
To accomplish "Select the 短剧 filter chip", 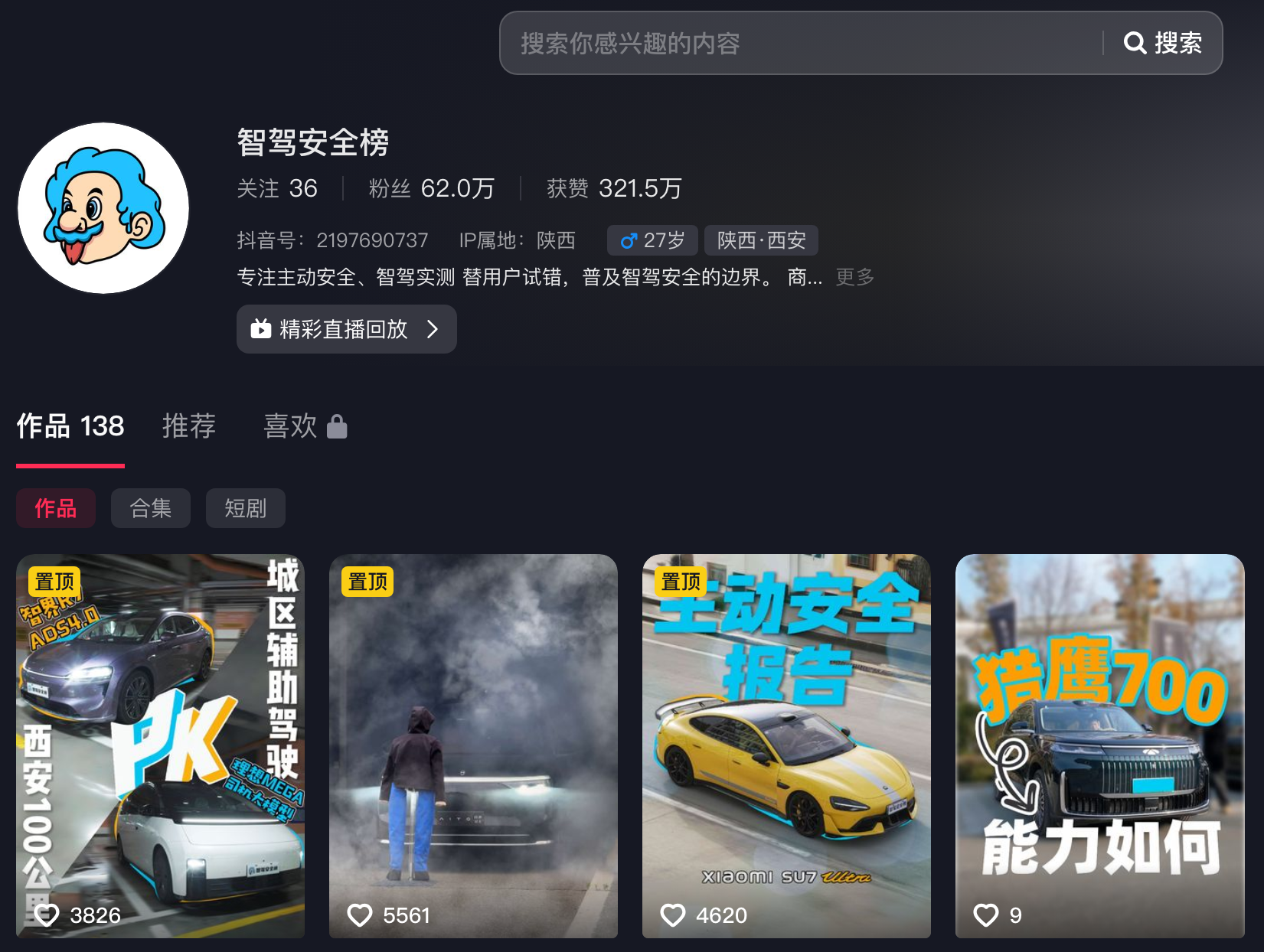I will [x=246, y=508].
